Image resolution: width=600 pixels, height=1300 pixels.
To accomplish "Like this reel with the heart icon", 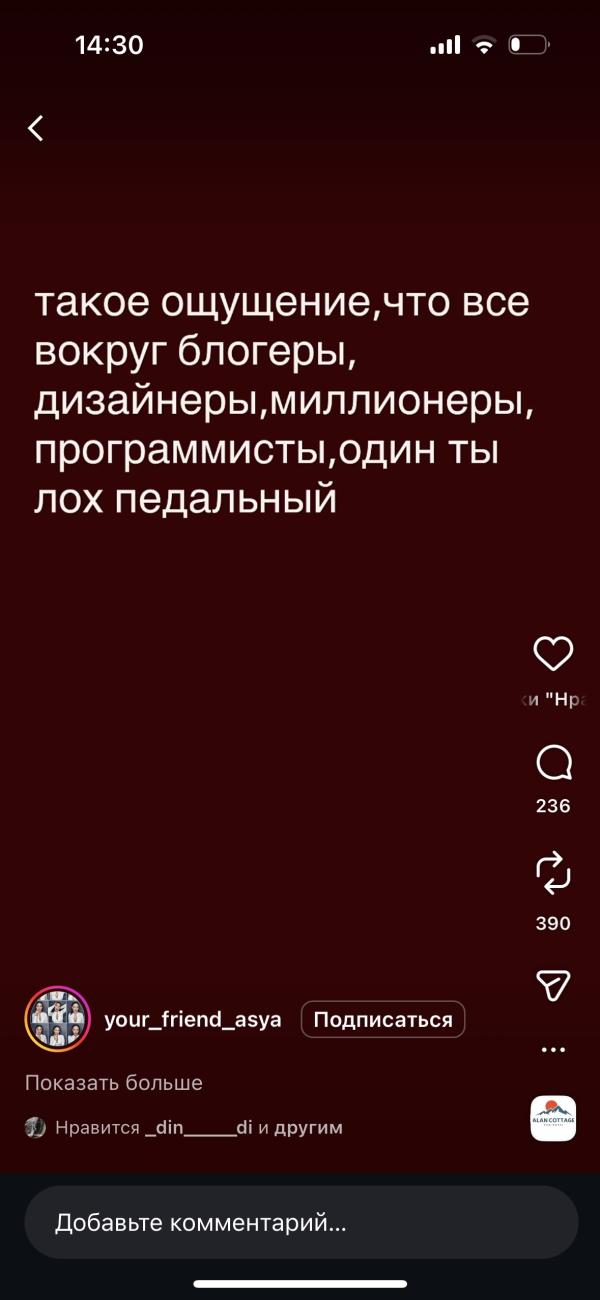I will [x=553, y=654].
